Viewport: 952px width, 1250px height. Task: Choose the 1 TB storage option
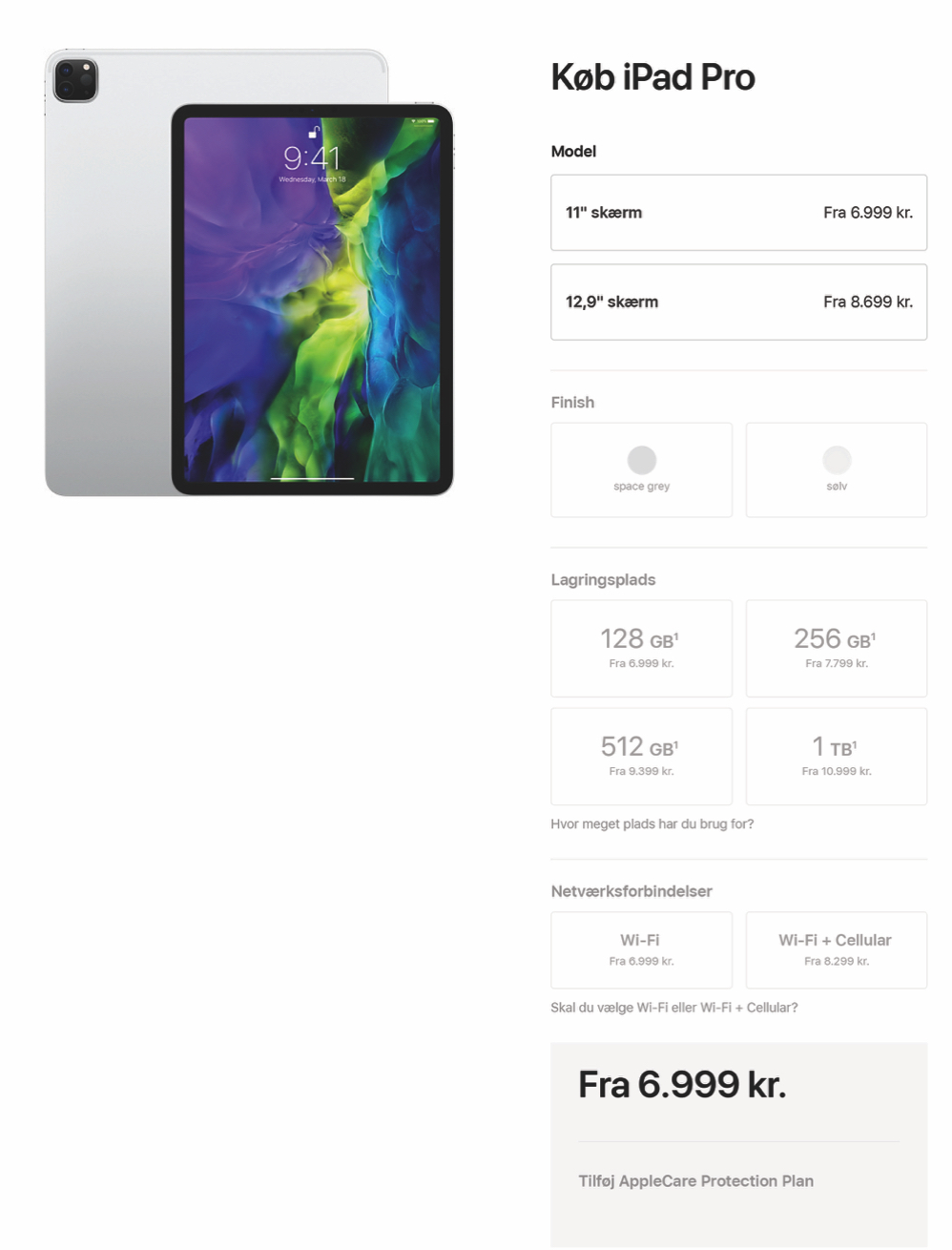[836, 756]
